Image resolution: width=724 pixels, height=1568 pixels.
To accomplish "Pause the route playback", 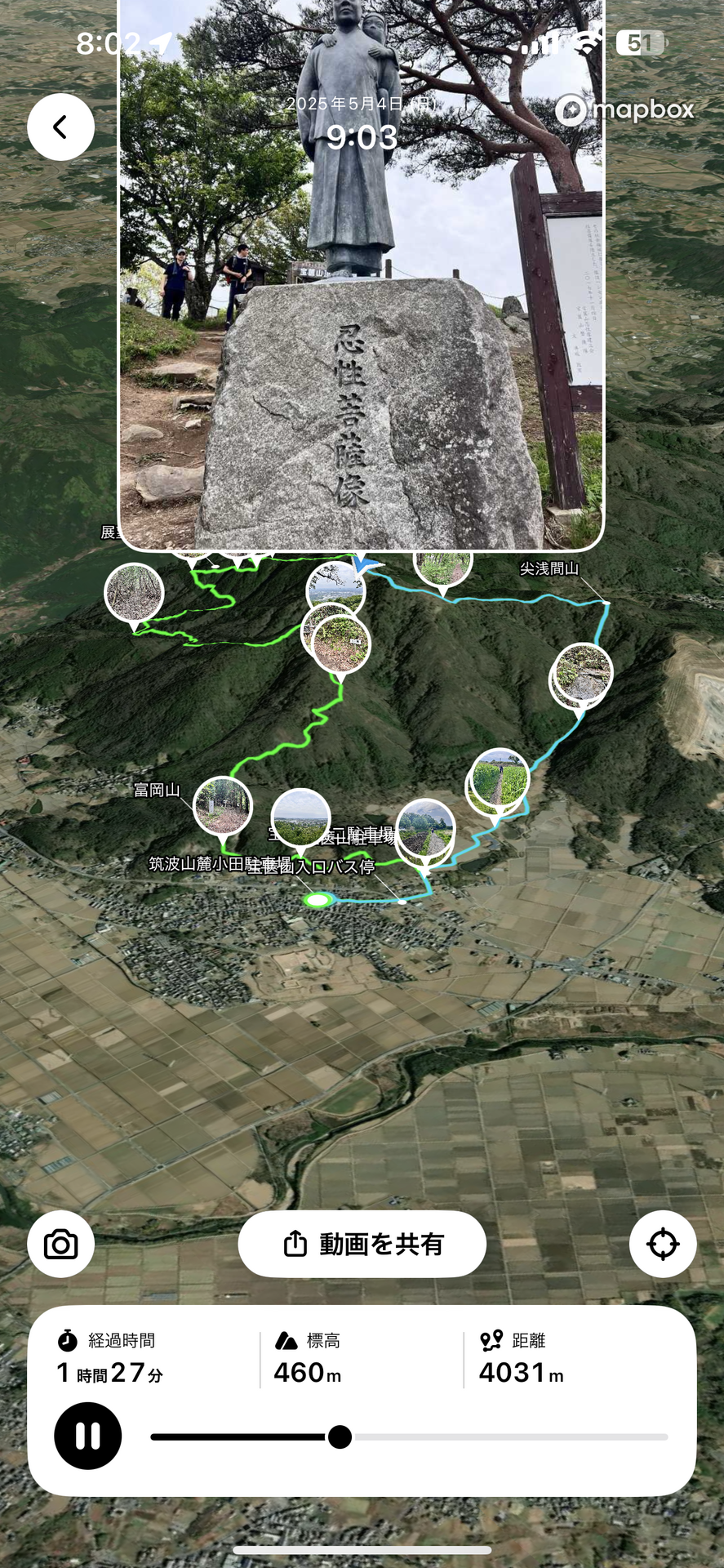I will 88,1436.
